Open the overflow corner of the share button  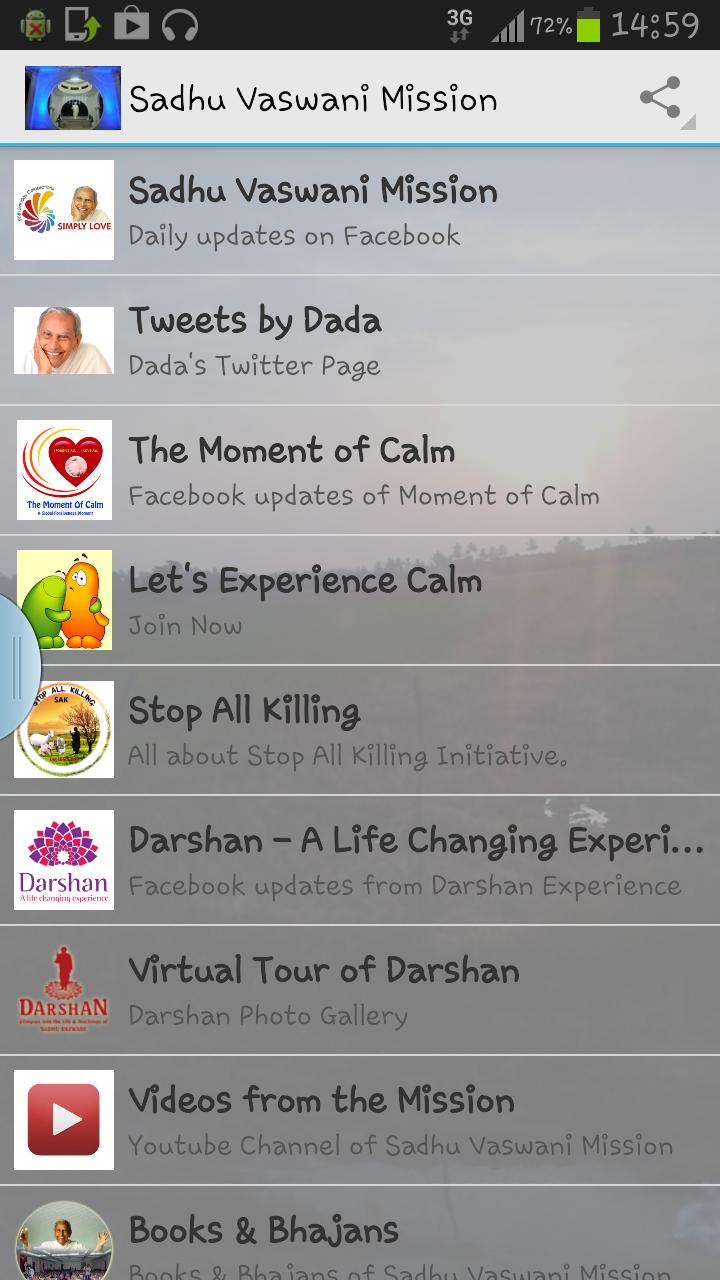[x=688, y=123]
